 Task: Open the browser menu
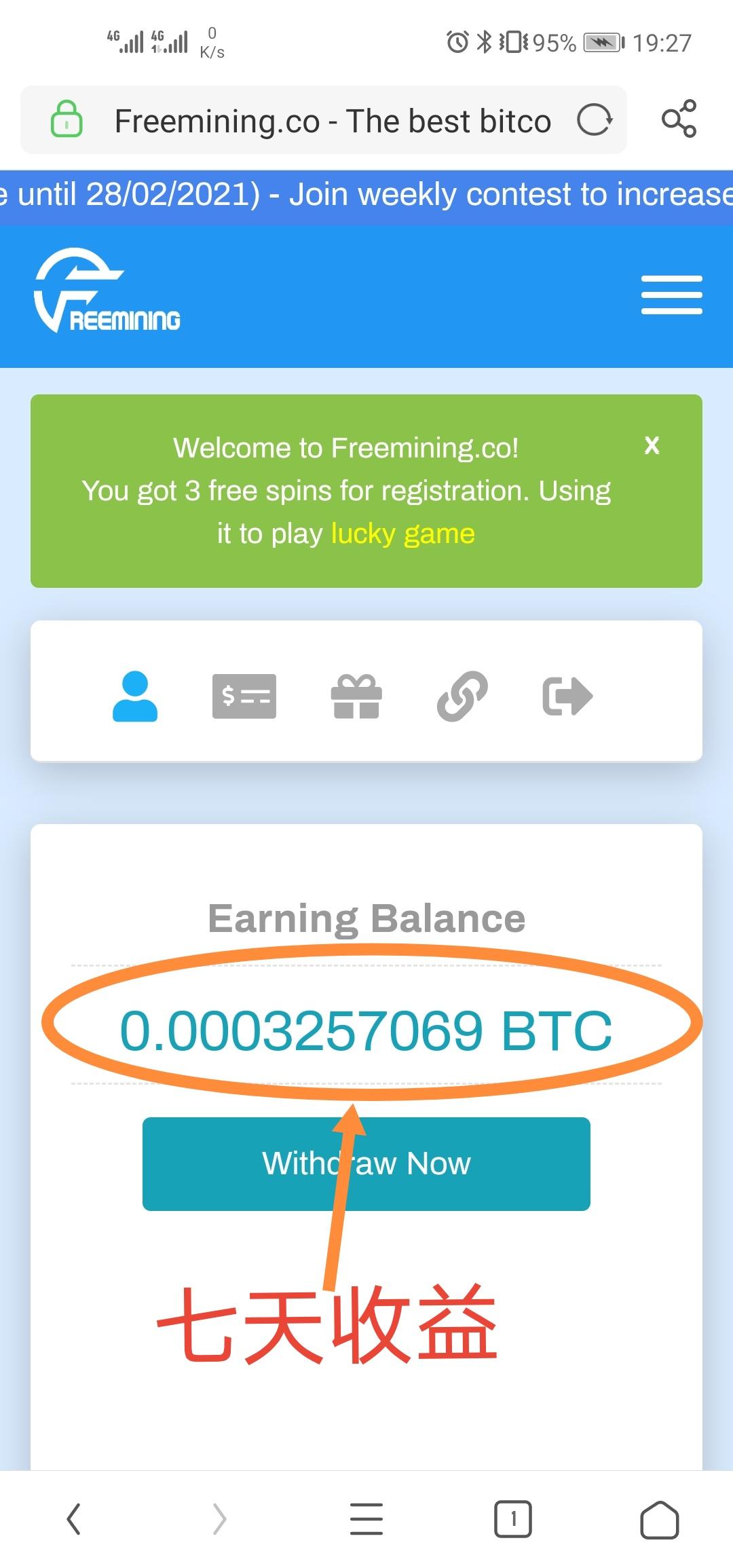366,1518
